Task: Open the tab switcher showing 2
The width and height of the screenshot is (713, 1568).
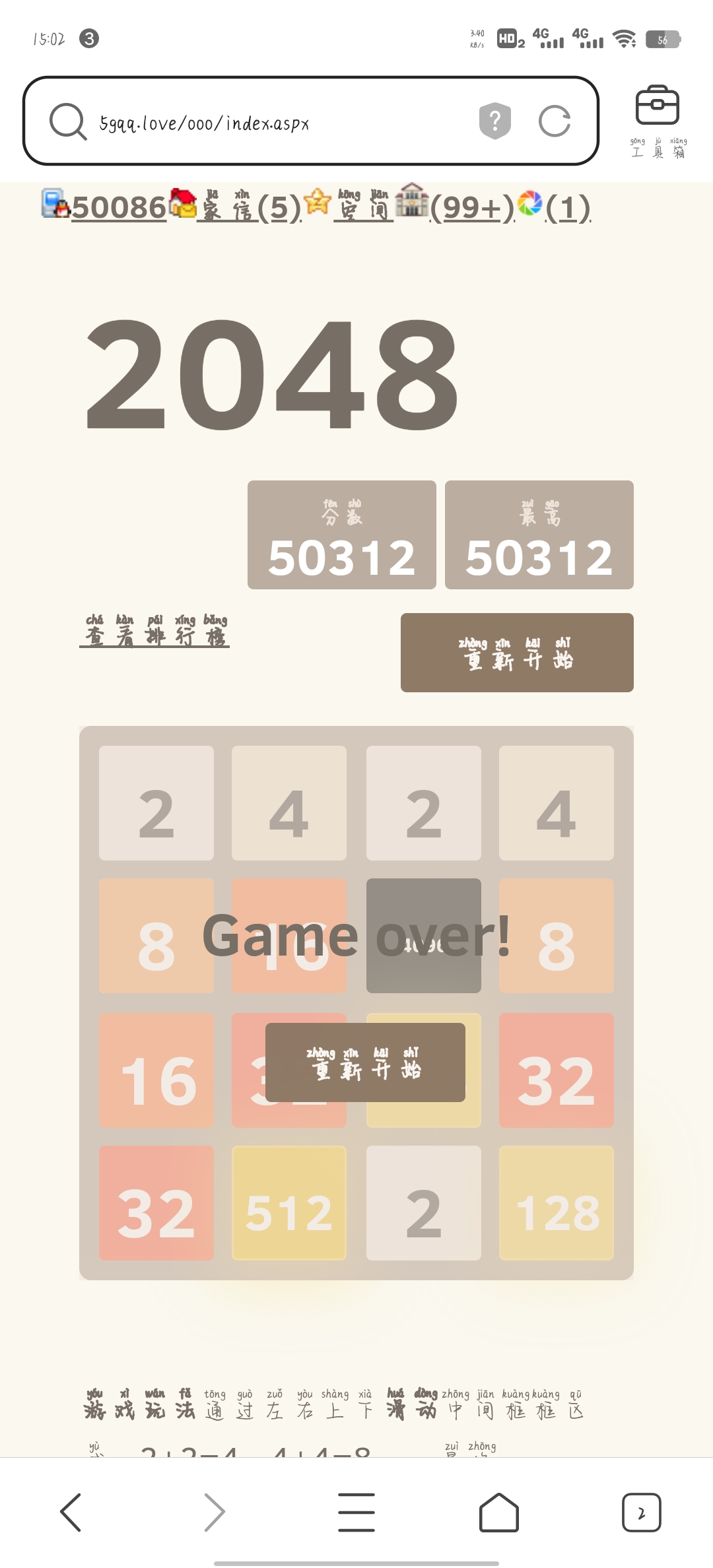Action: (641, 1512)
